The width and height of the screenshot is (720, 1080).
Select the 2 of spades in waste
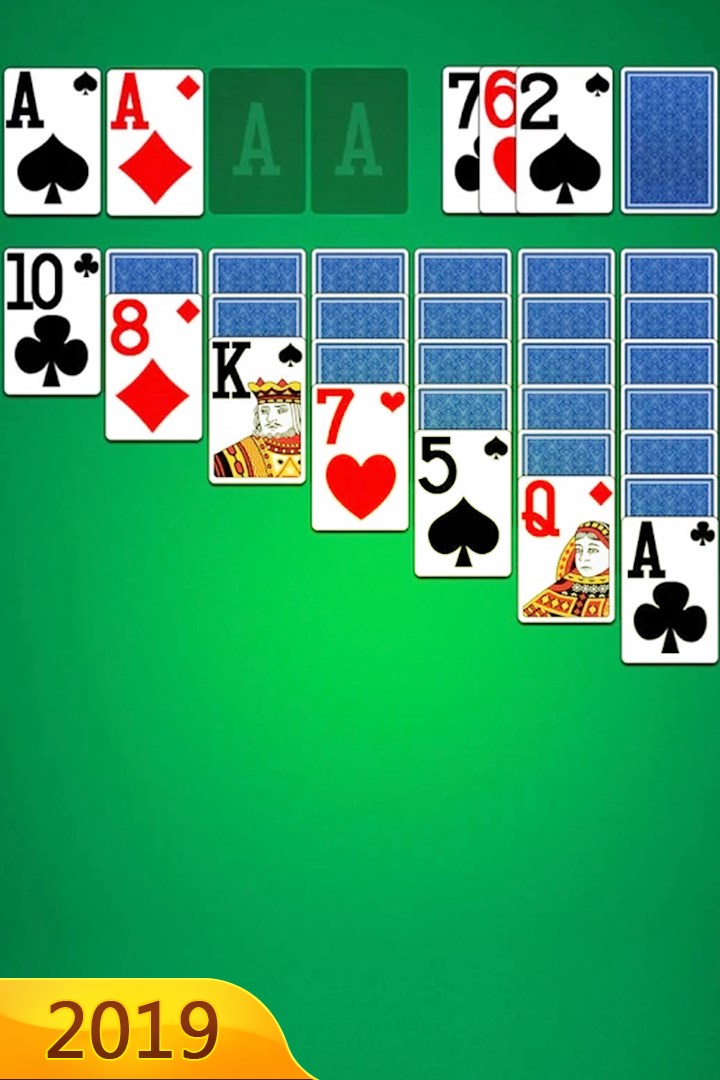[565, 141]
